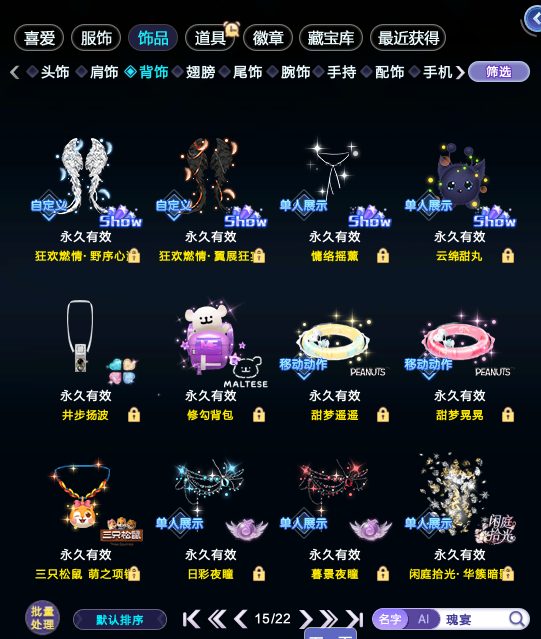Choose the 甜梦晃晃 pink ring item
This screenshot has height=639, width=541.
[459, 359]
